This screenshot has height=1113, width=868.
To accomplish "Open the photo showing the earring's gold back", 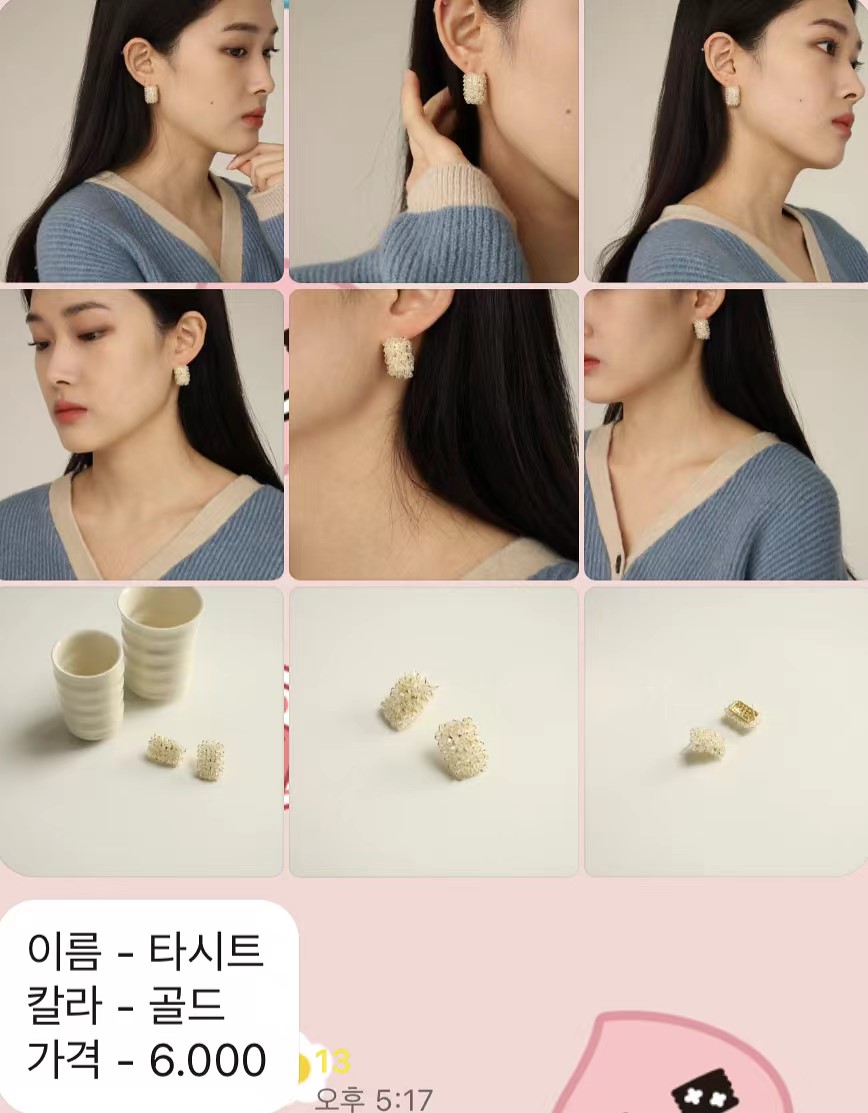I will (x=726, y=731).
